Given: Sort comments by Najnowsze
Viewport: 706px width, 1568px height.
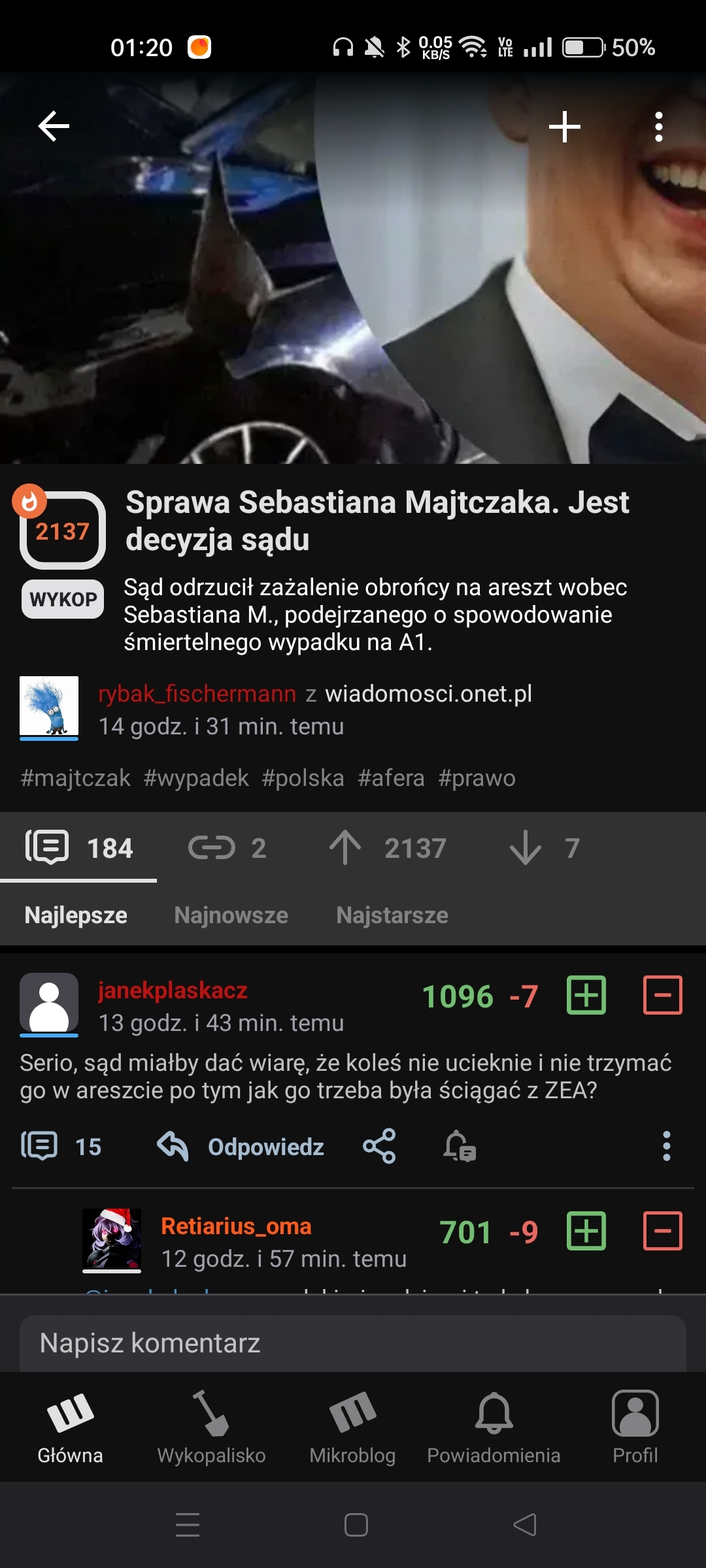Looking at the screenshot, I should pyautogui.click(x=231, y=915).
